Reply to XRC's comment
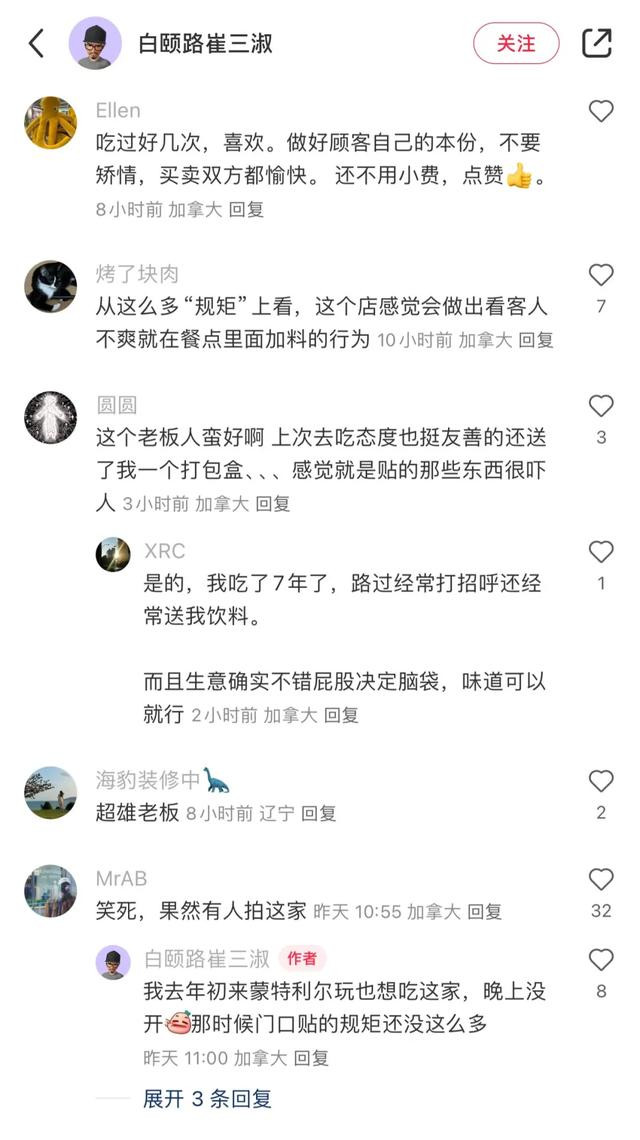Viewport: 640px width, 1140px height. [341, 715]
